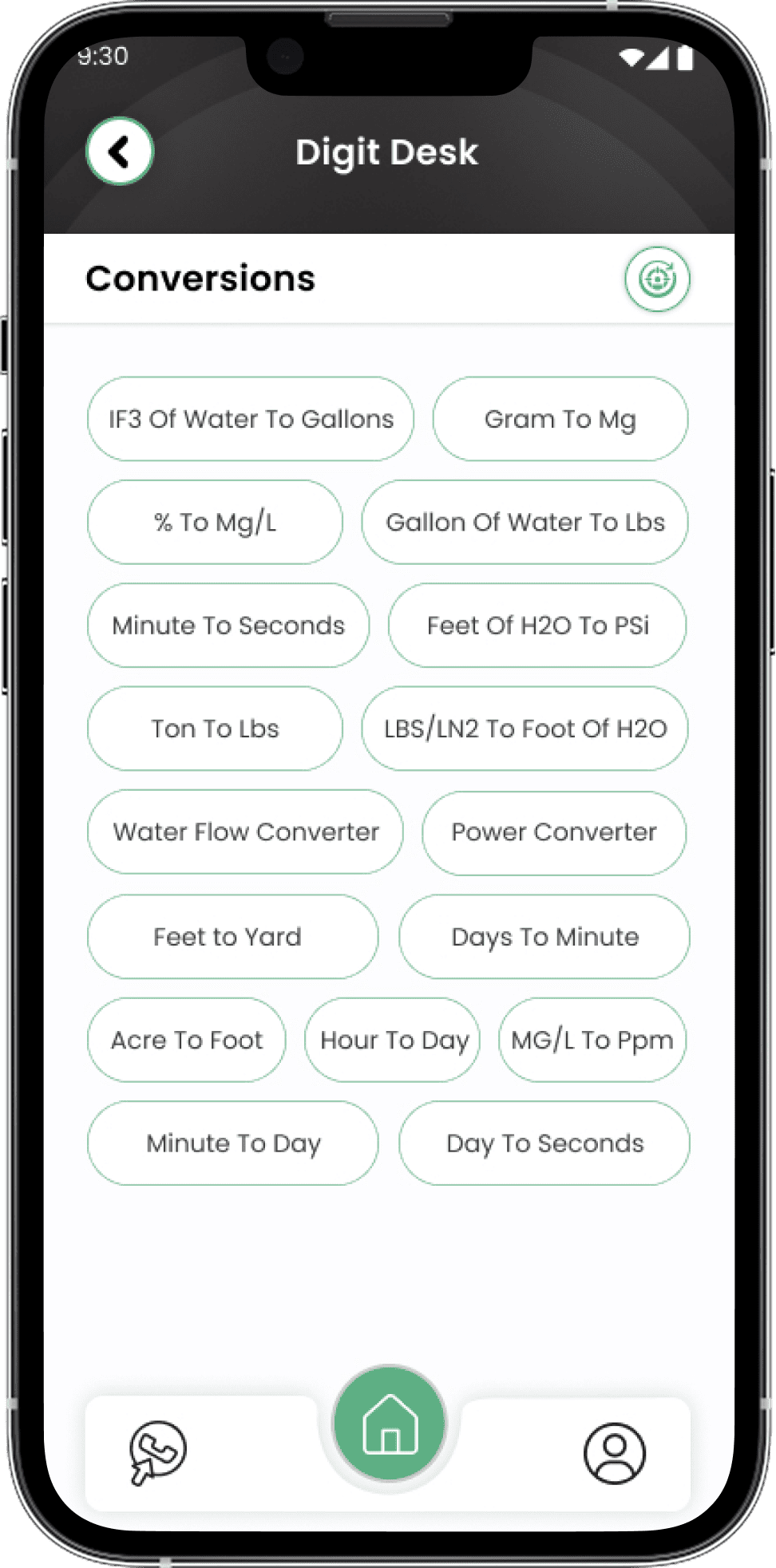Viewport: 776px width, 1568px height.
Task: Tap the green refresh target icon
Action: 657,279
